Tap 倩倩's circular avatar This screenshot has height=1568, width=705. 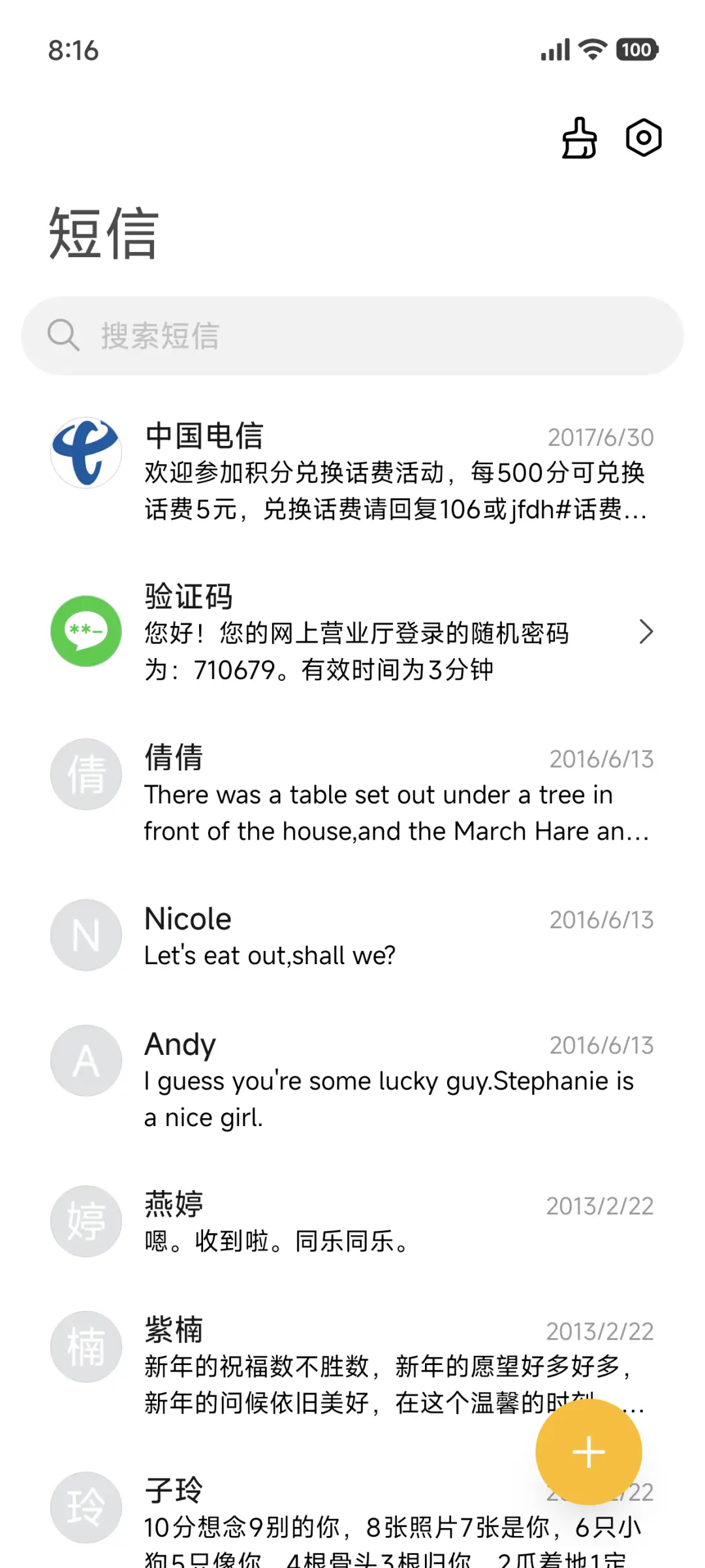[86, 774]
